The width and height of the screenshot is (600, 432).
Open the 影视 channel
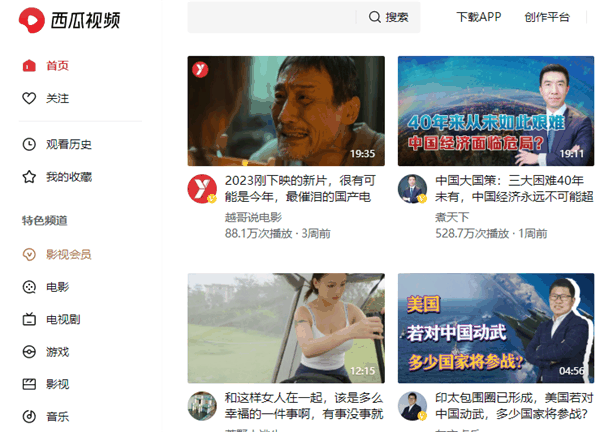point(57,384)
